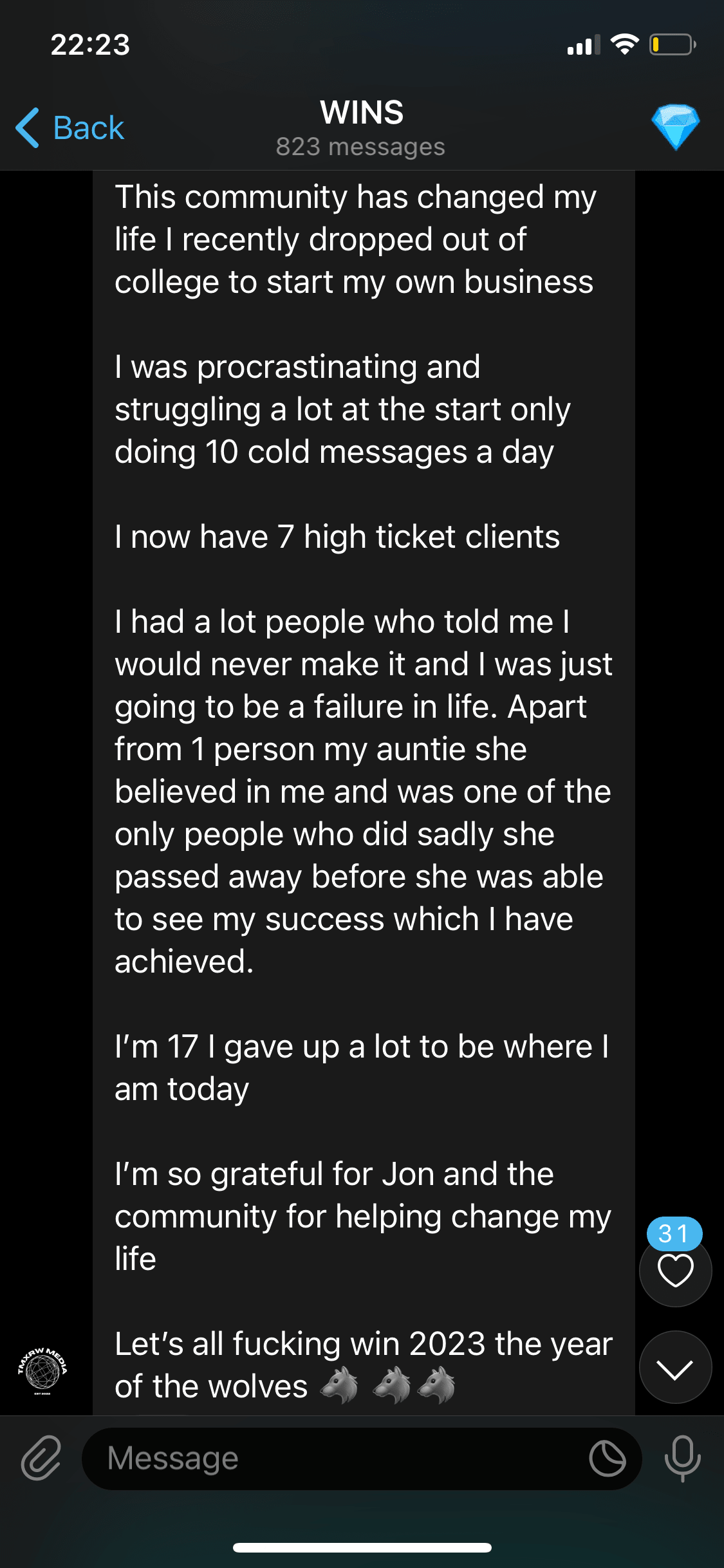Open the group's diamond avatar
The image size is (724, 1568).
click(x=675, y=127)
